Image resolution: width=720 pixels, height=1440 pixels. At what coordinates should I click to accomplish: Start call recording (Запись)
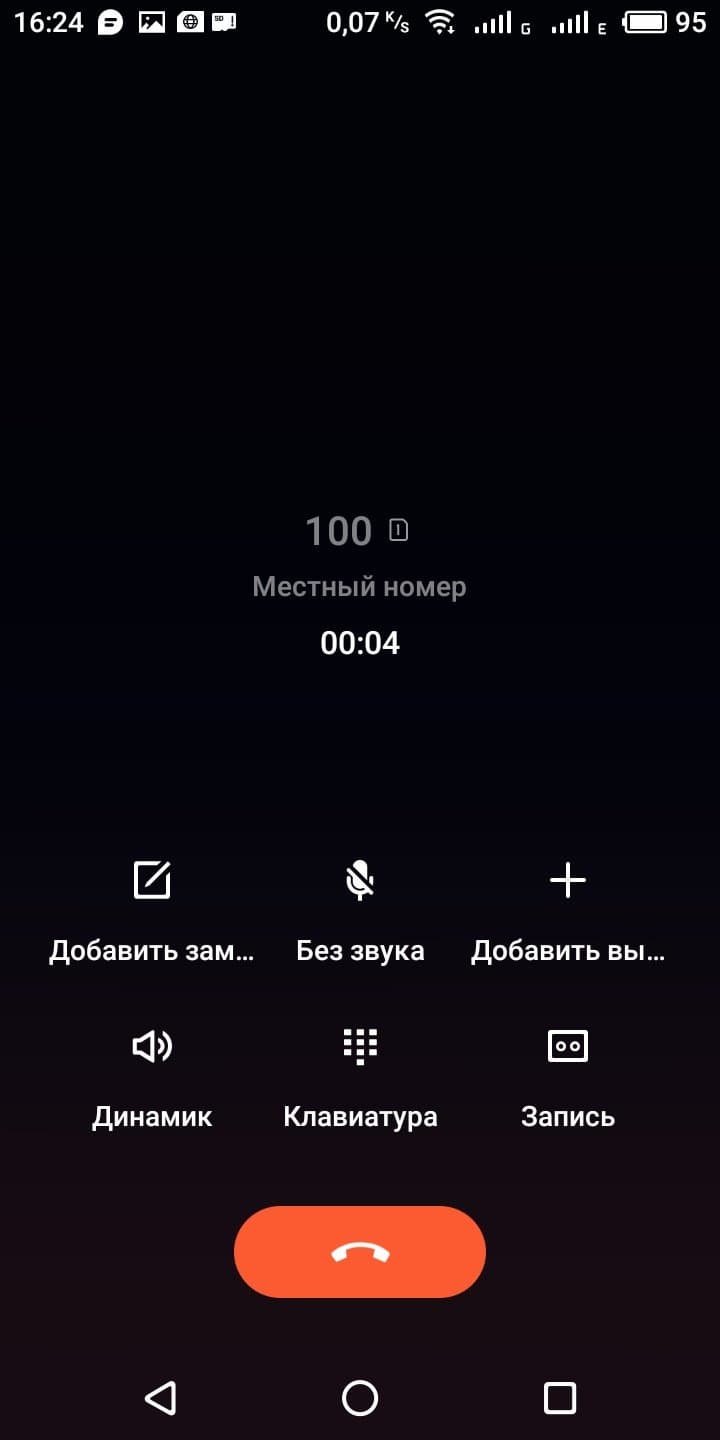pyautogui.click(x=567, y=1047)
